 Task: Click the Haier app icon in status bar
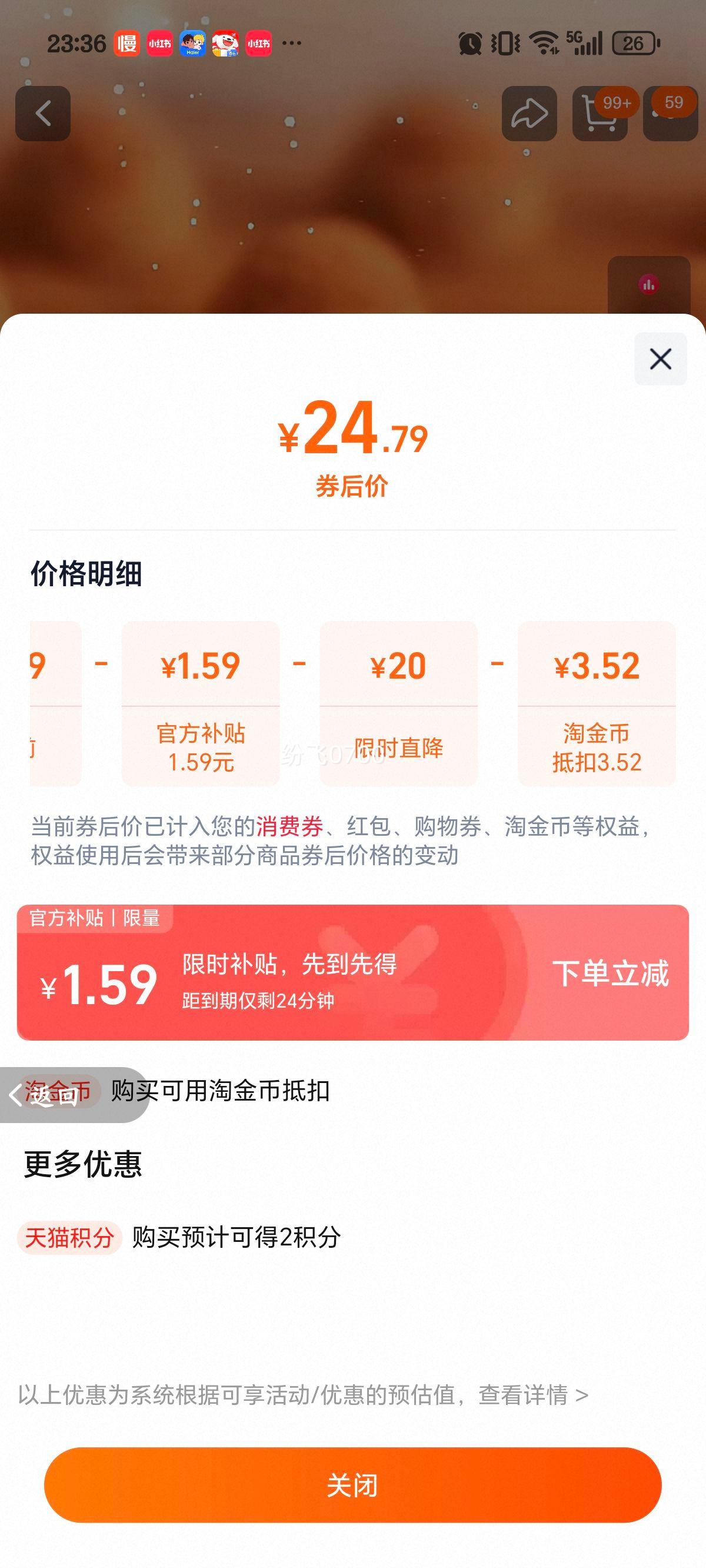pyautogui.click(x=194, y=42)
